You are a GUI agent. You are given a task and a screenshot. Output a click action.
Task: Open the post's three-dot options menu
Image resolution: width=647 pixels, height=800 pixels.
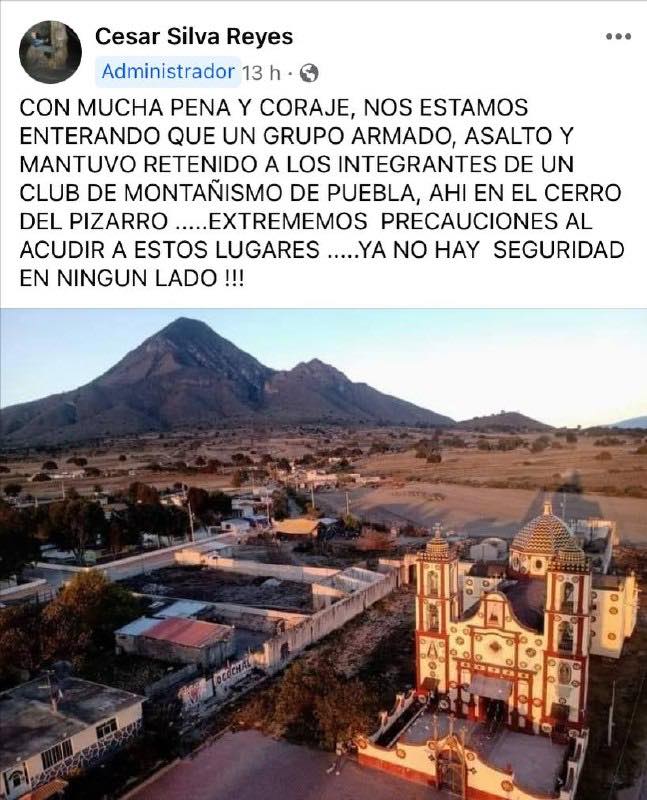click(x=618, y=37)
